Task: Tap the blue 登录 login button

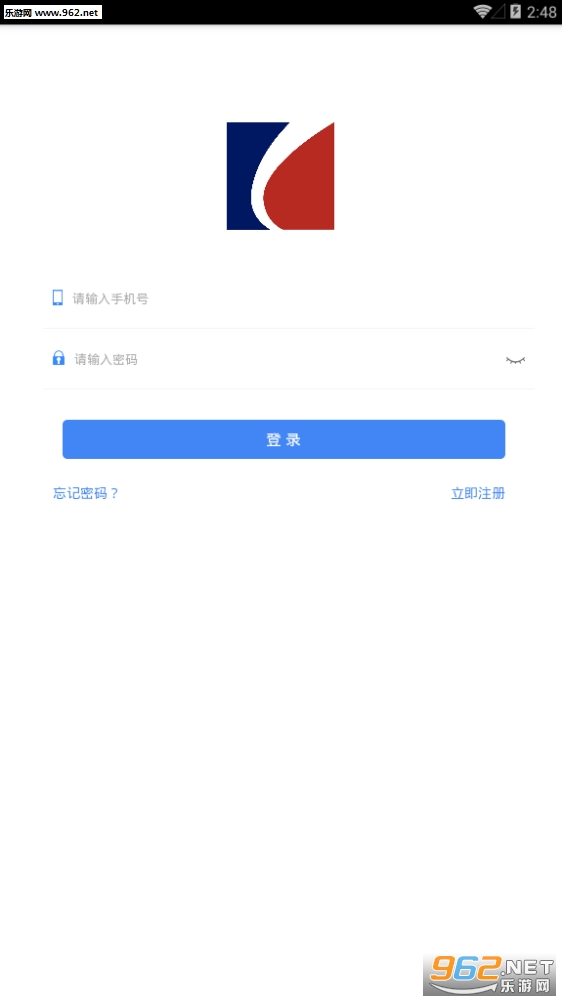Action: click(284, 439)
